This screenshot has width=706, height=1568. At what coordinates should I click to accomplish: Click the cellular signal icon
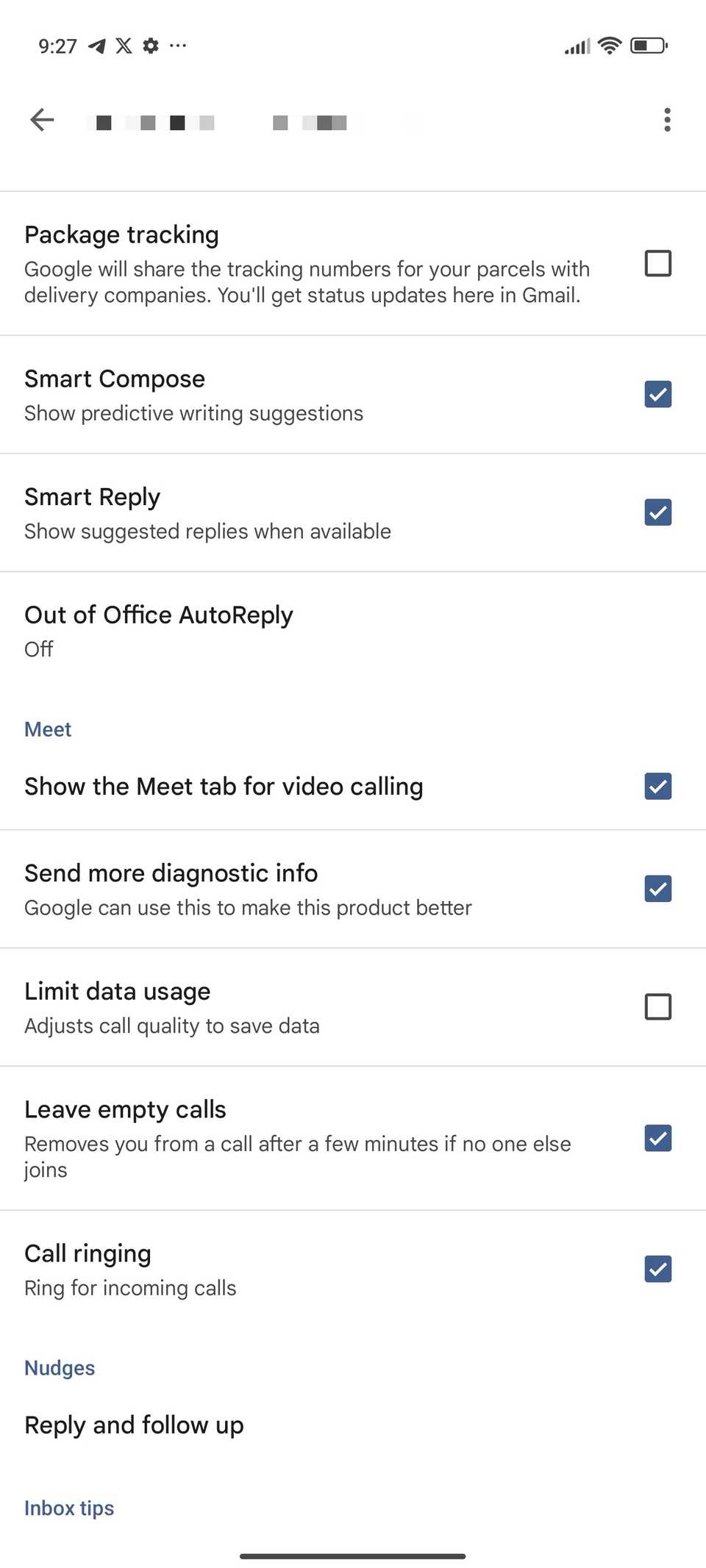pyautogui.click(x=577, y=46)
